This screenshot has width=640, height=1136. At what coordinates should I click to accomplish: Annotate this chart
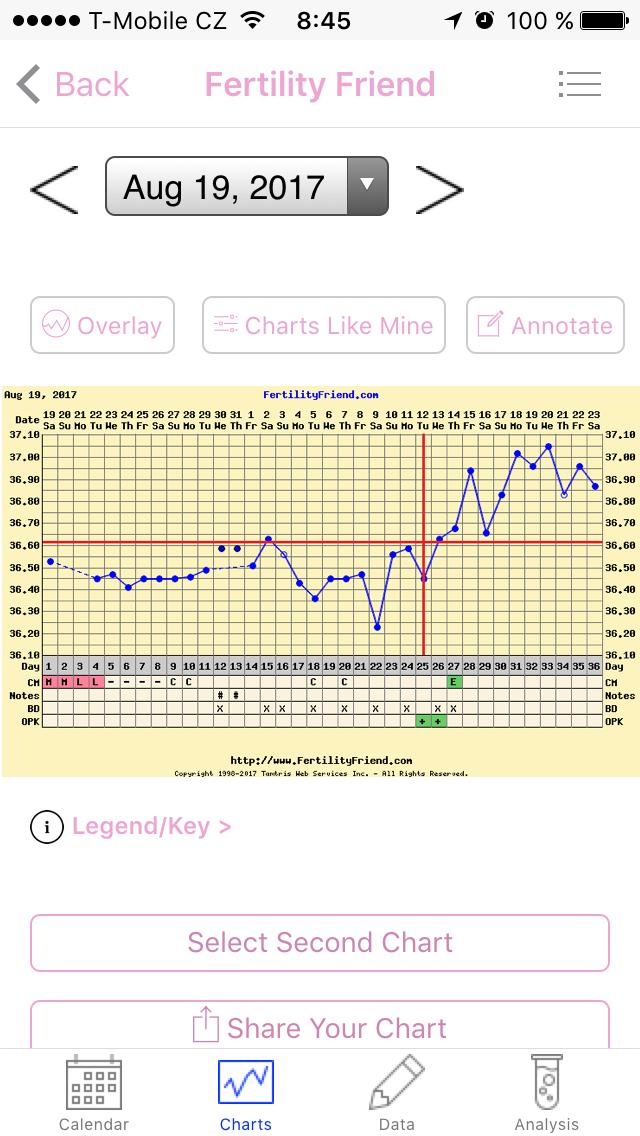pos(545,325)
